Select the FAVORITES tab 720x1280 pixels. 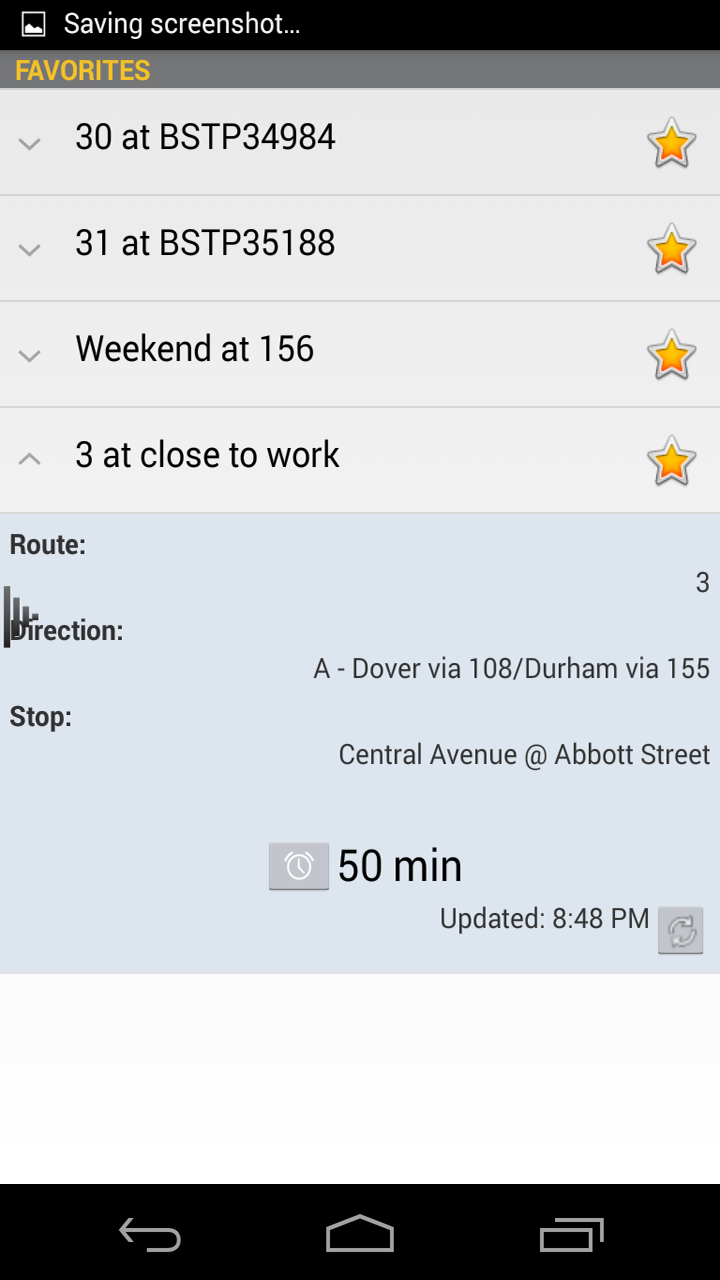pyautogui.click(x=80, y=69)
